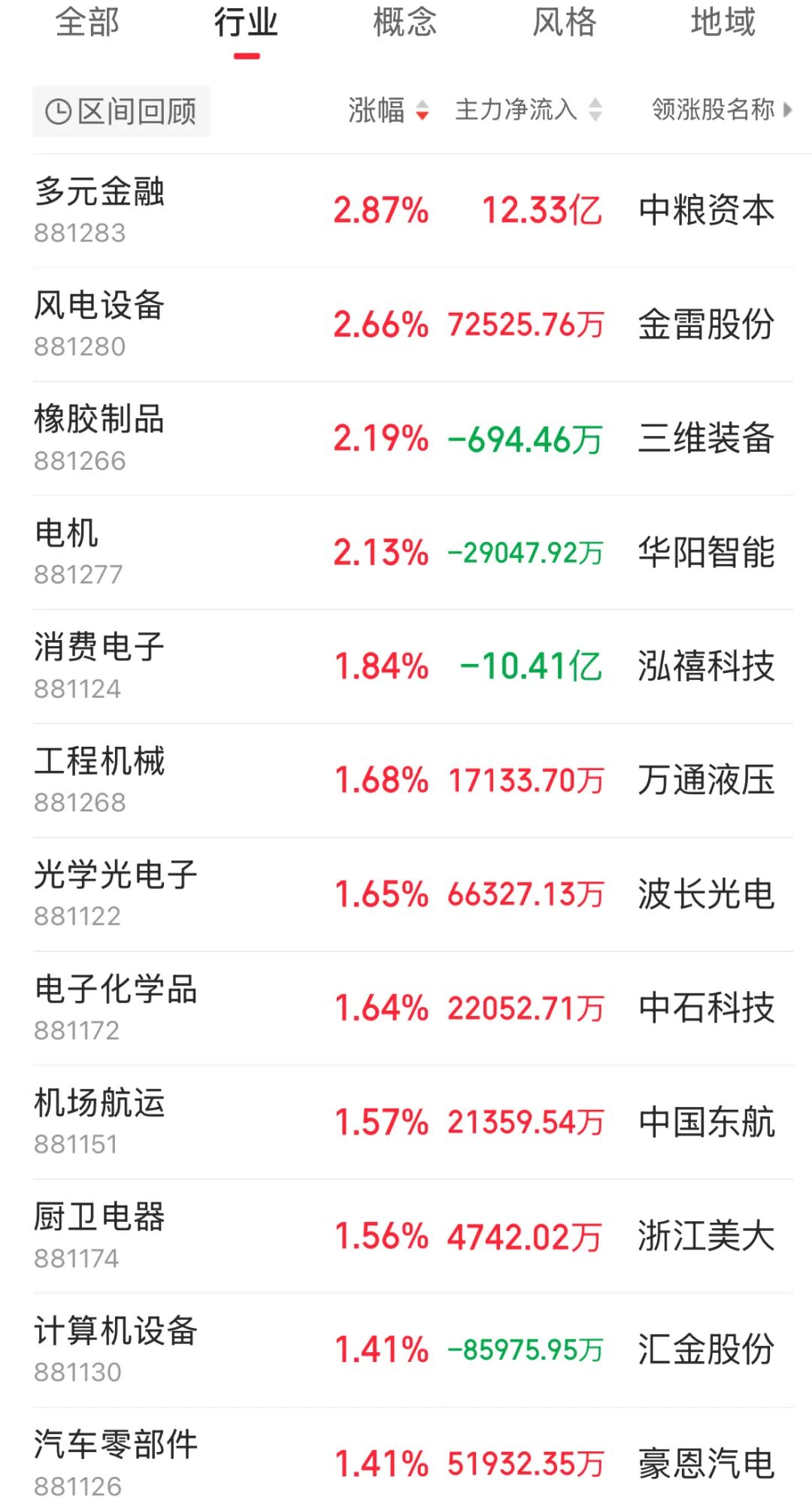The height and width of the screenshot is (1501, 812).
Task: Open the 计算机设备 row
Action: pos(413,1351)
